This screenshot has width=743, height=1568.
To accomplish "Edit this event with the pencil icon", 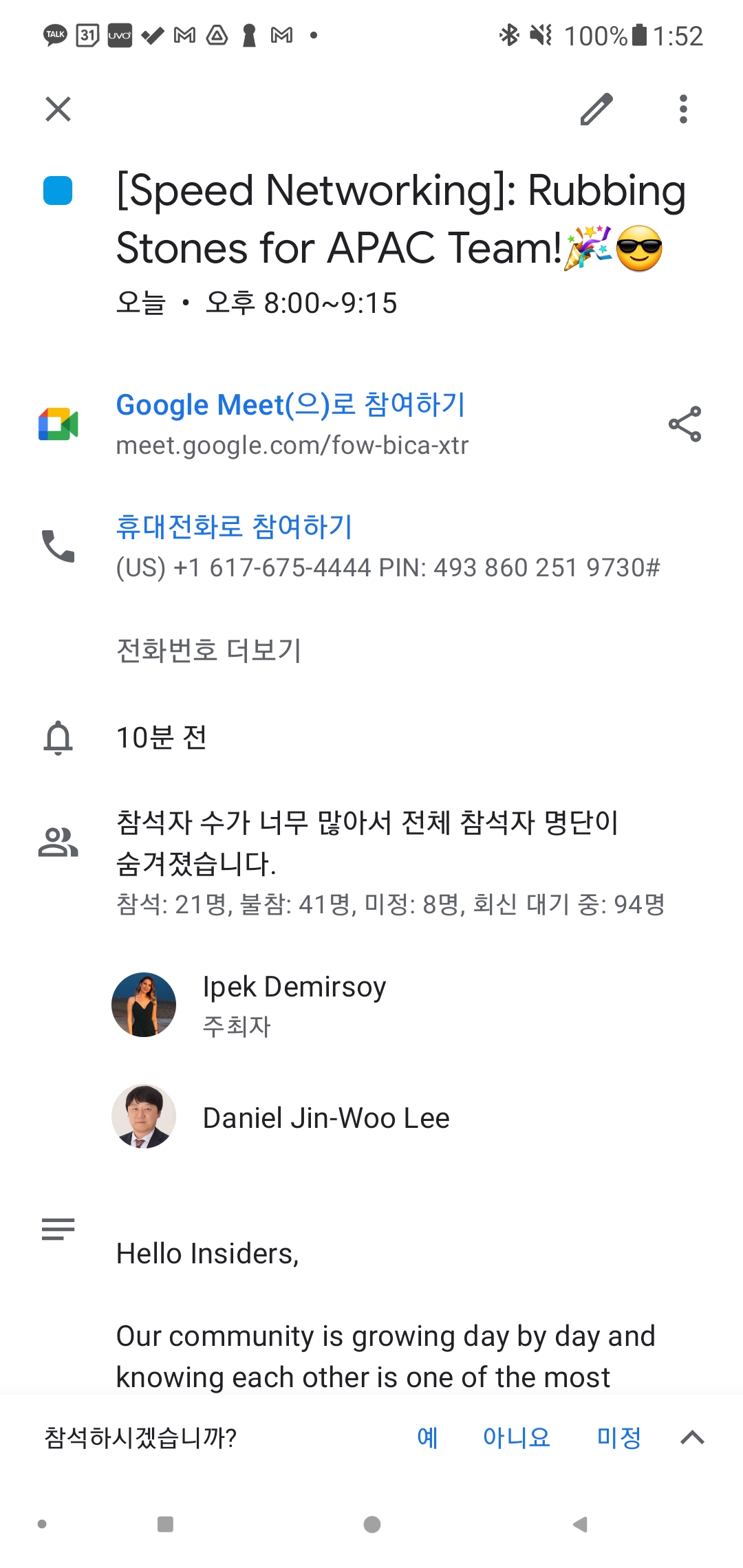I will [x=596, y=109].
